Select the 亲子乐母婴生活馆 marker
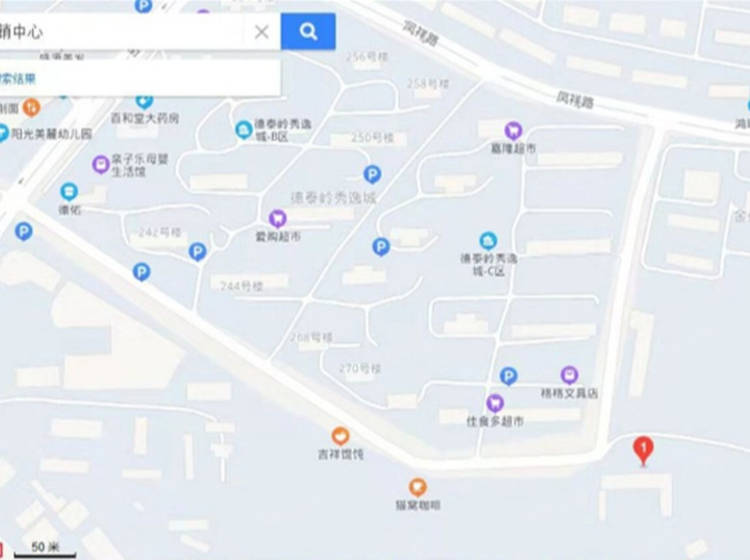Viewport: 750px width, 560px height. pos(101,164)
